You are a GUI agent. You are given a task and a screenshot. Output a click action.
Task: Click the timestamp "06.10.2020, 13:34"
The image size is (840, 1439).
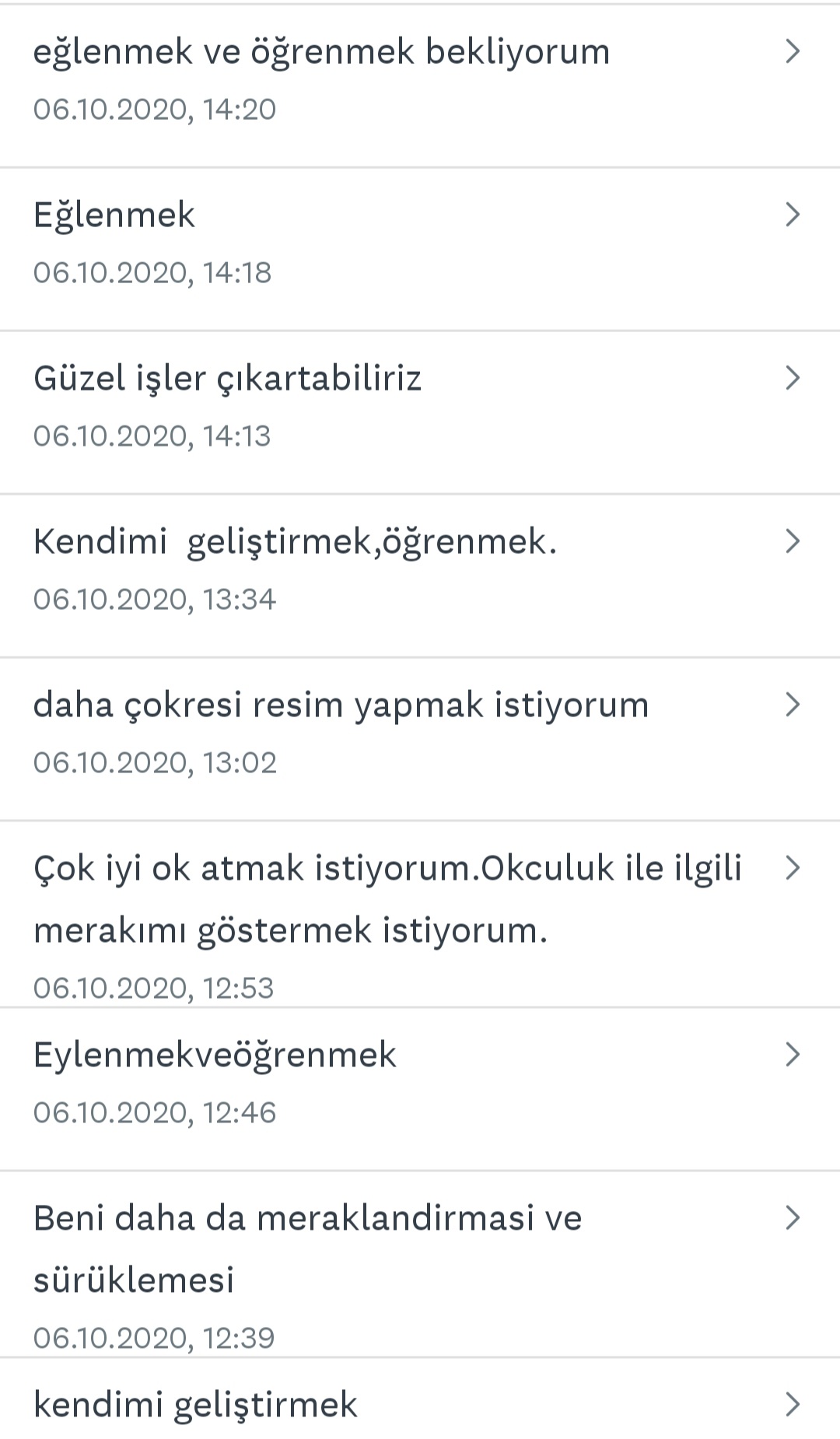(155, 600)
